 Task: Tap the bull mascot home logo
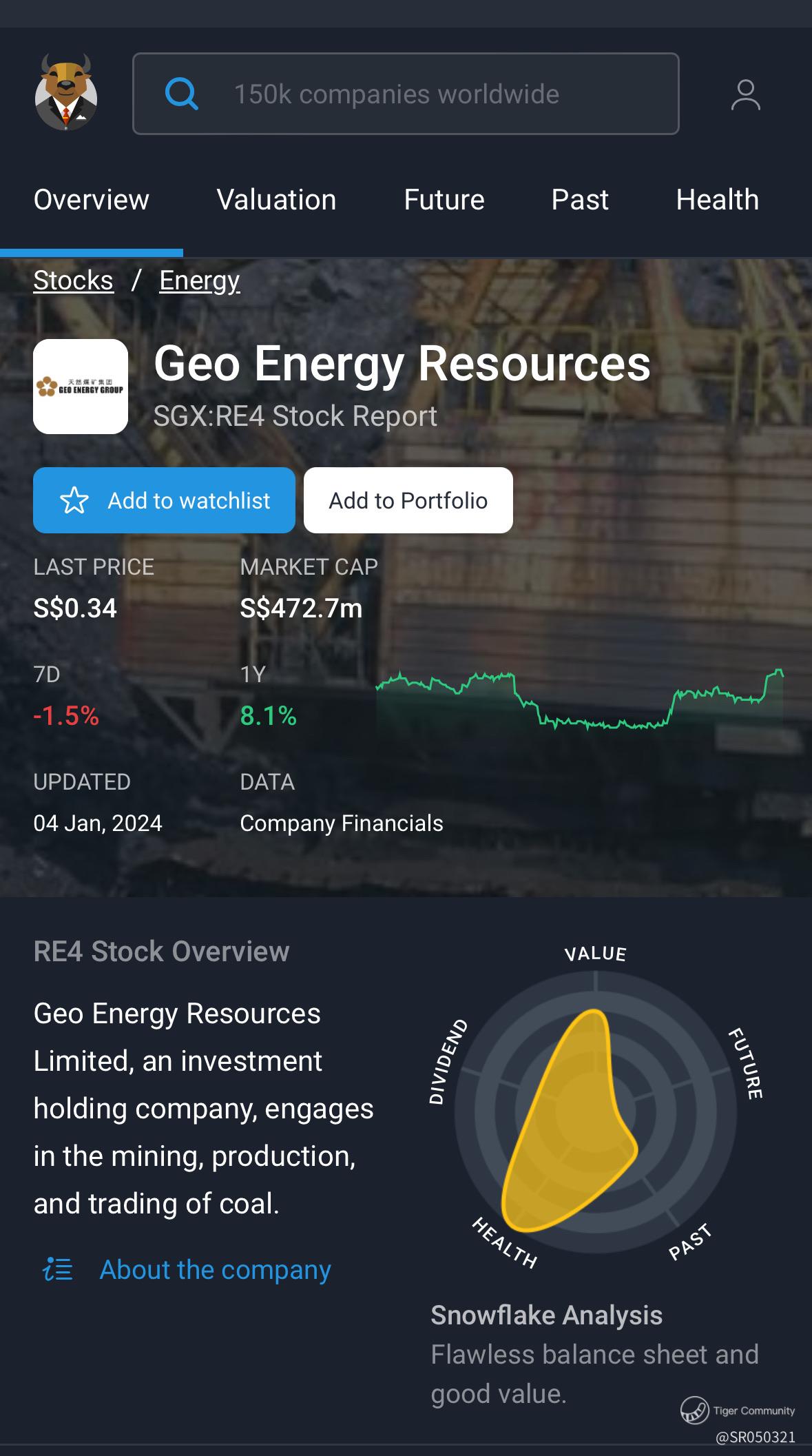(66, 93)
